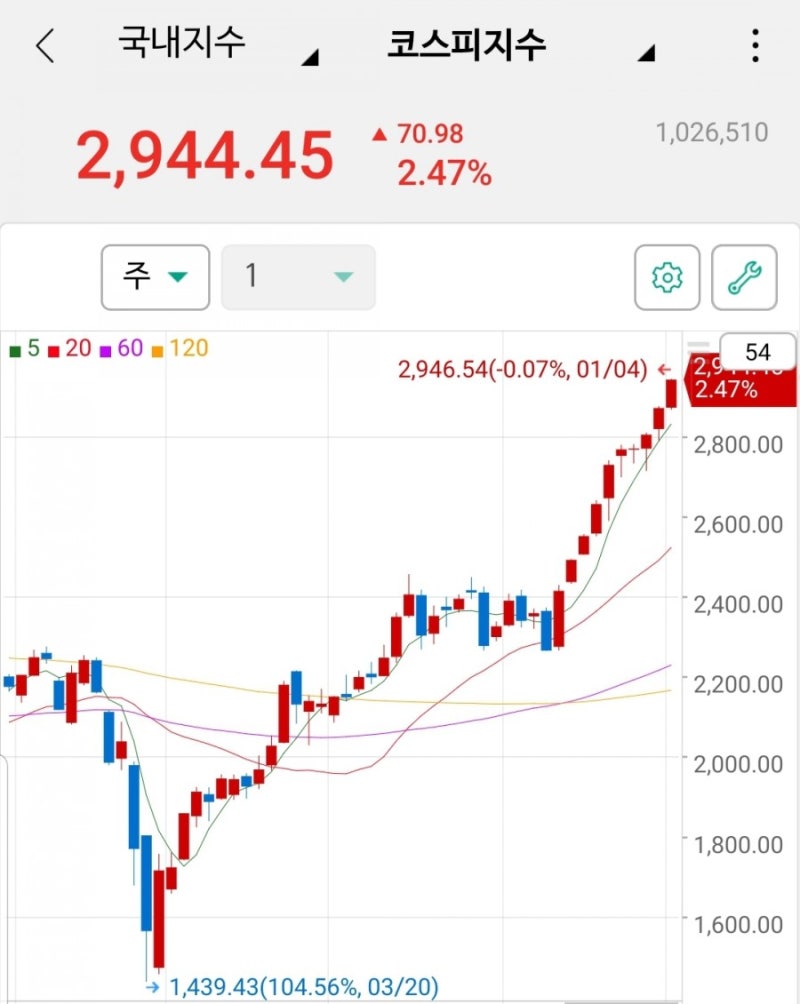Open the 주 chart period dropdown
Viewport: 800px width, 1004px height.
(x=155, y=277)
